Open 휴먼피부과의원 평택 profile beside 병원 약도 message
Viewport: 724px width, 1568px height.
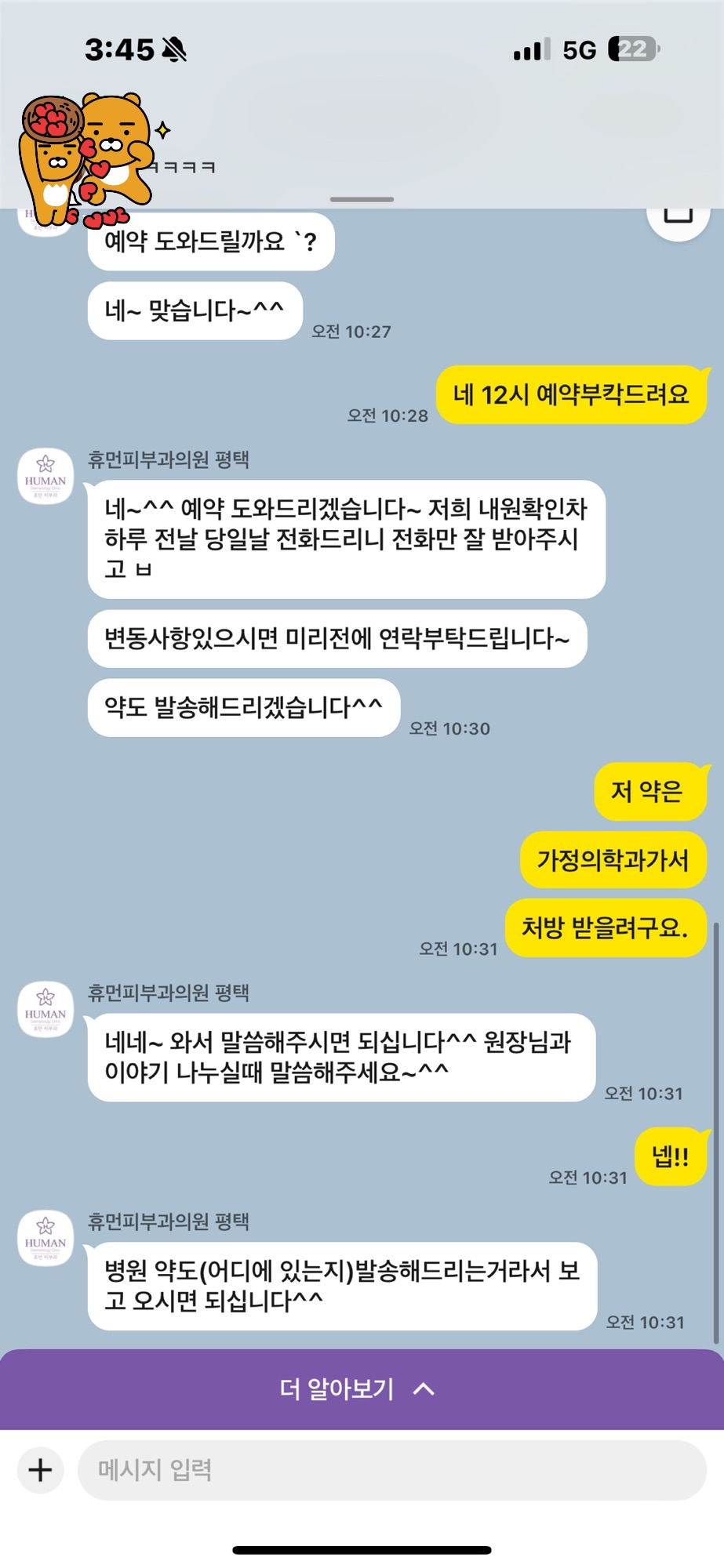coord(45,1238)
